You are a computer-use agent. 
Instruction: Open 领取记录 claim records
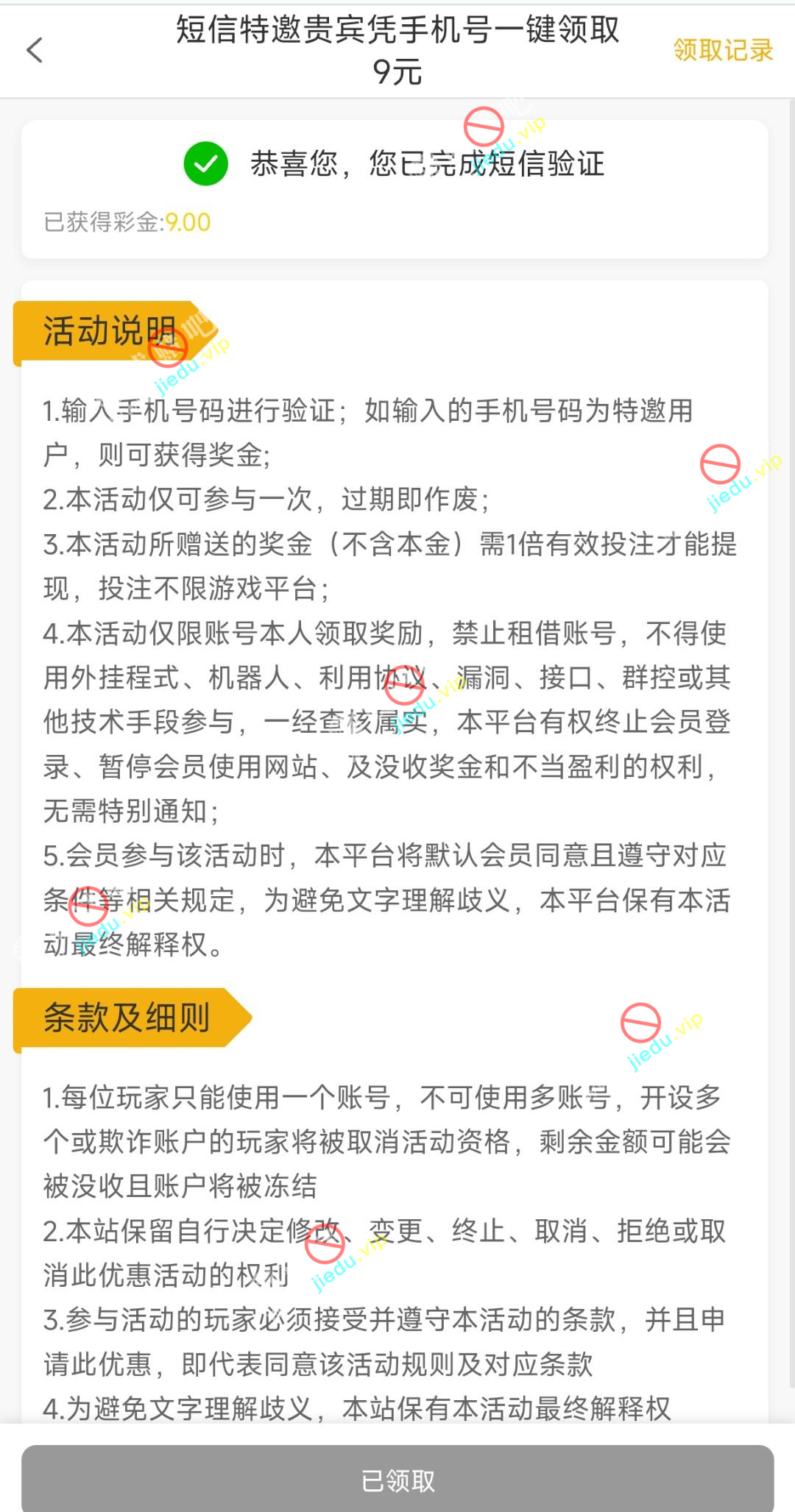tap(722, 50)
